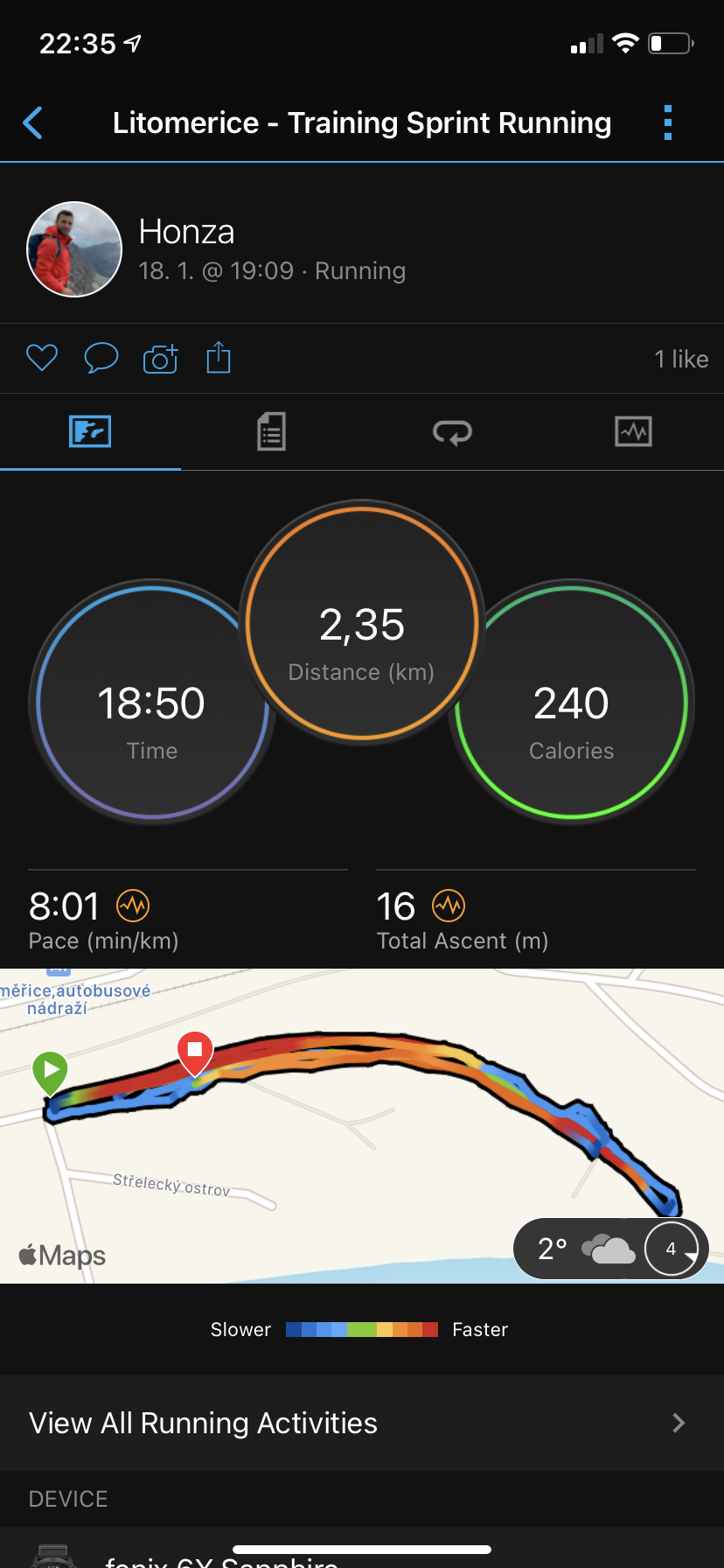View who liked via 1 like

[x=681, y=359]
